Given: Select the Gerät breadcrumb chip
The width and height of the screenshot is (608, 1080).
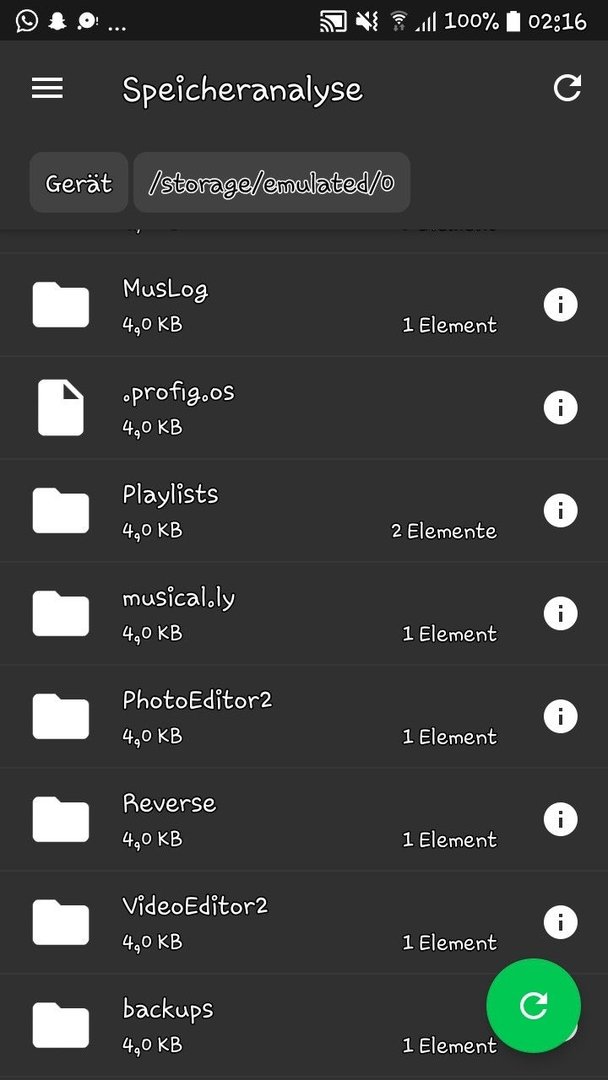Looking at the screenshot, I should click(x=78, y=183).
